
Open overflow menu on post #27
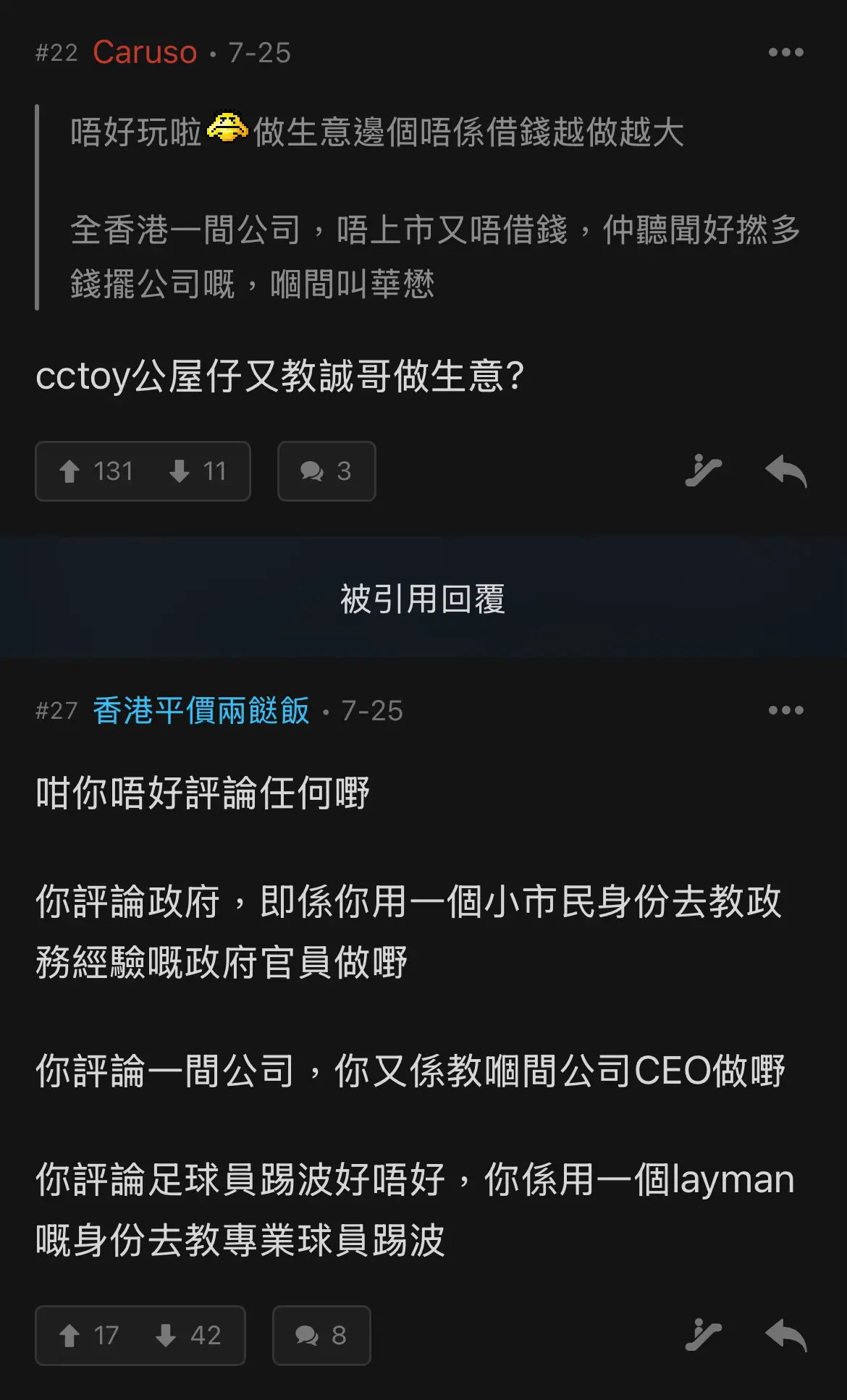[x=785, y=710]
